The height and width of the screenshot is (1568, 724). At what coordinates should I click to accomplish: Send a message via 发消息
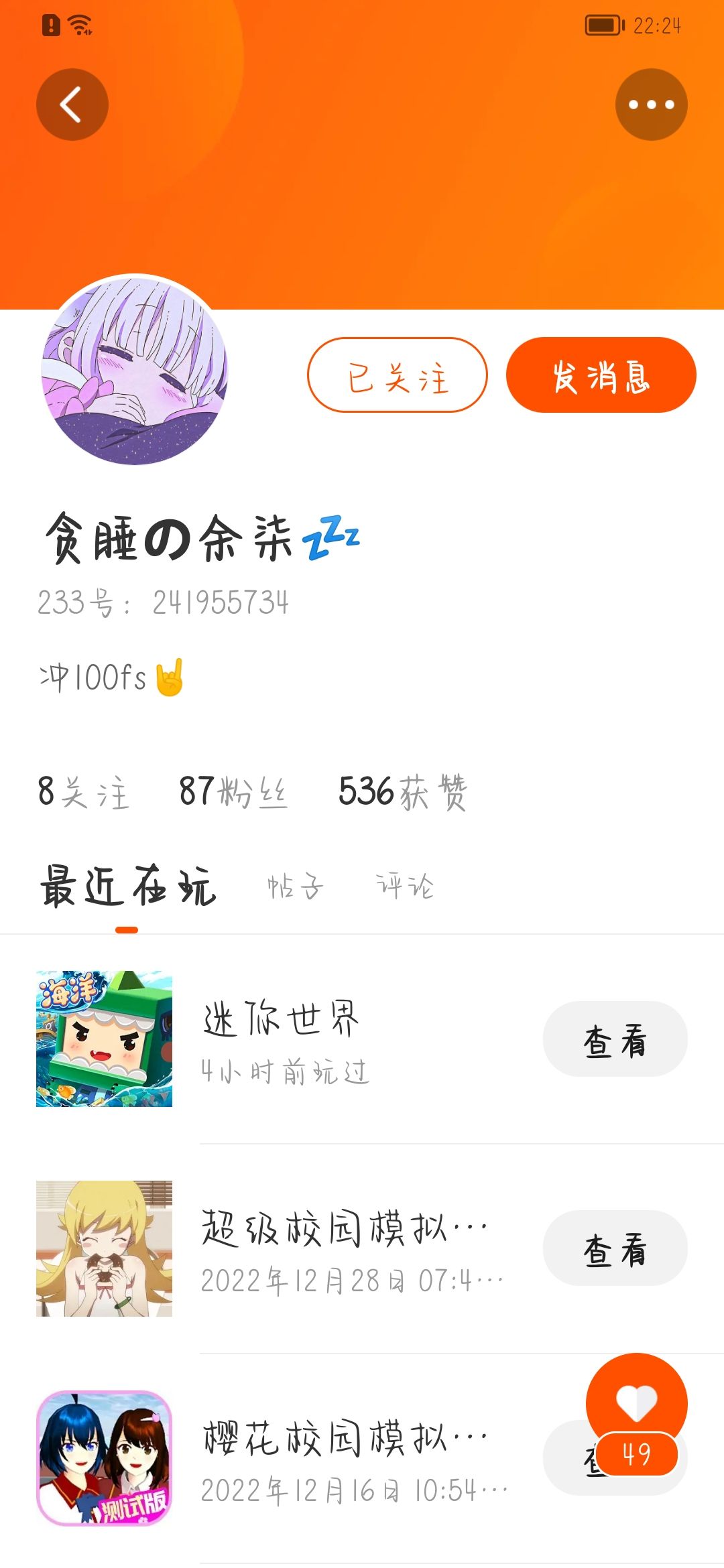click(601, 375)
